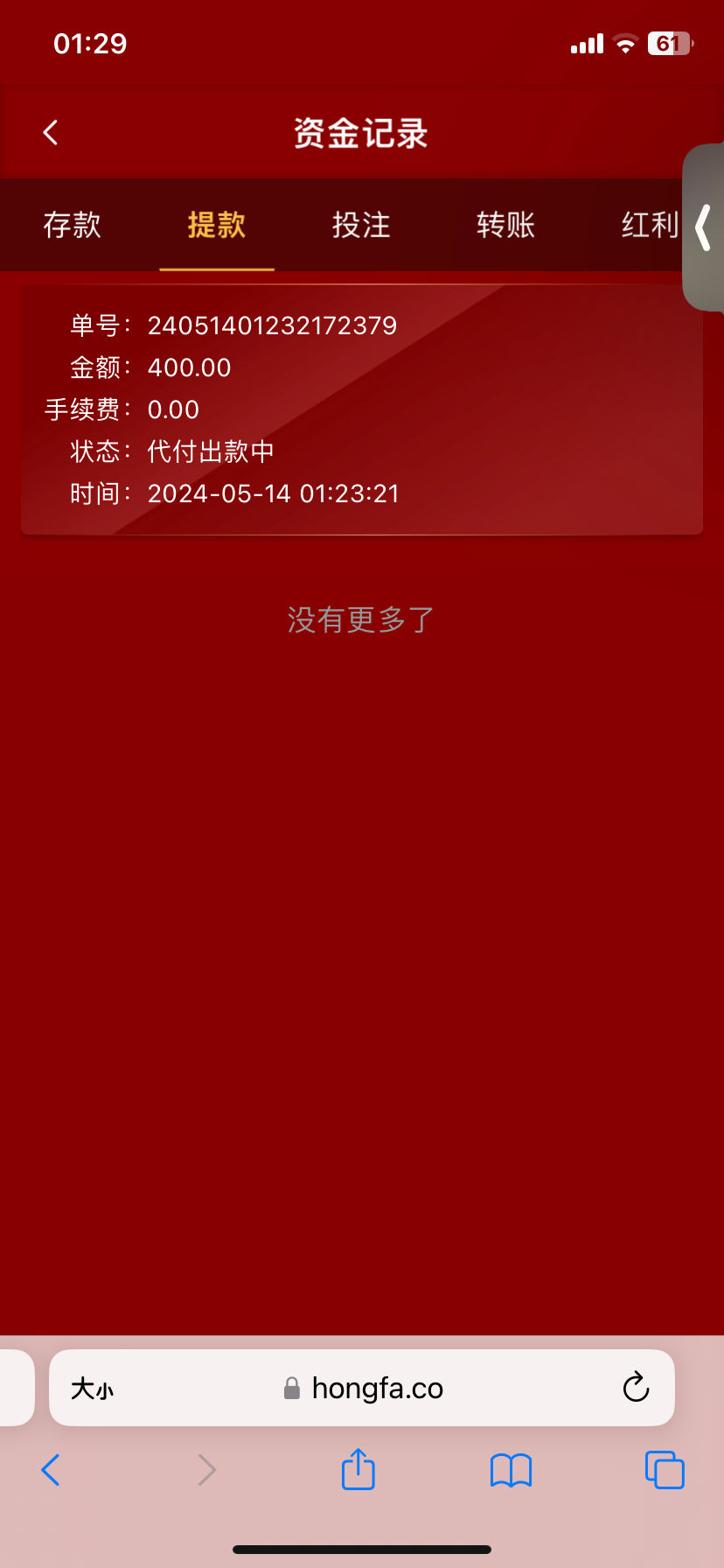Open the 投注 tab
Viewport: 724px width, 1568px height.
point(361,226)
